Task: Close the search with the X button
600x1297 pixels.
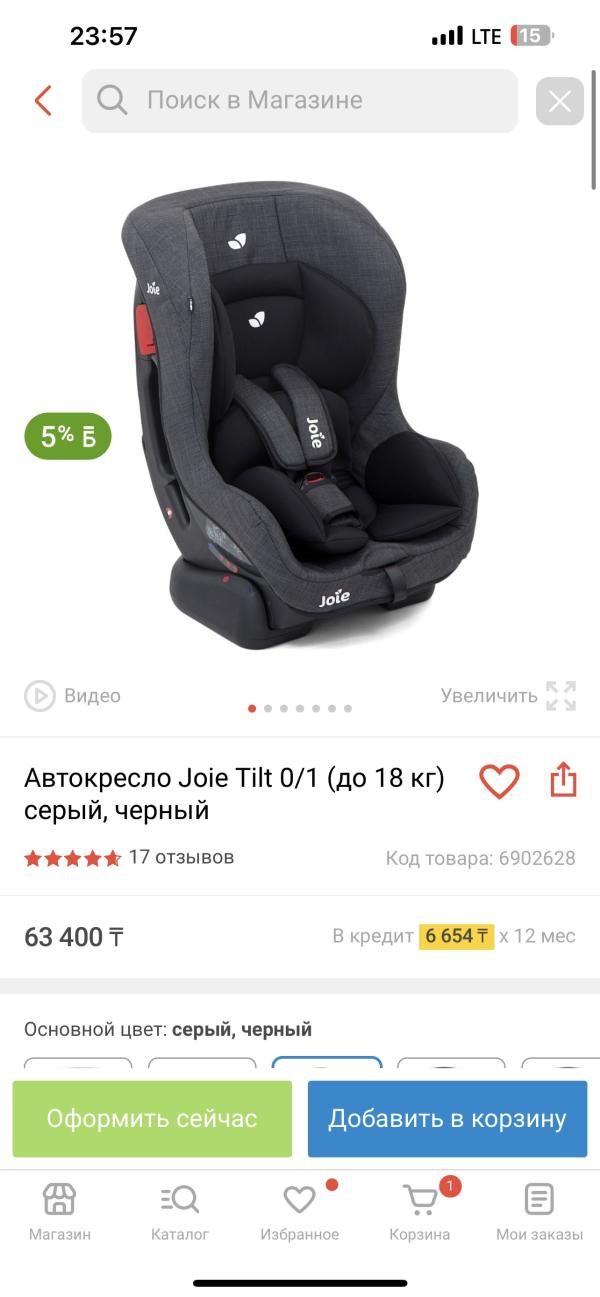Action: point(560,100)
